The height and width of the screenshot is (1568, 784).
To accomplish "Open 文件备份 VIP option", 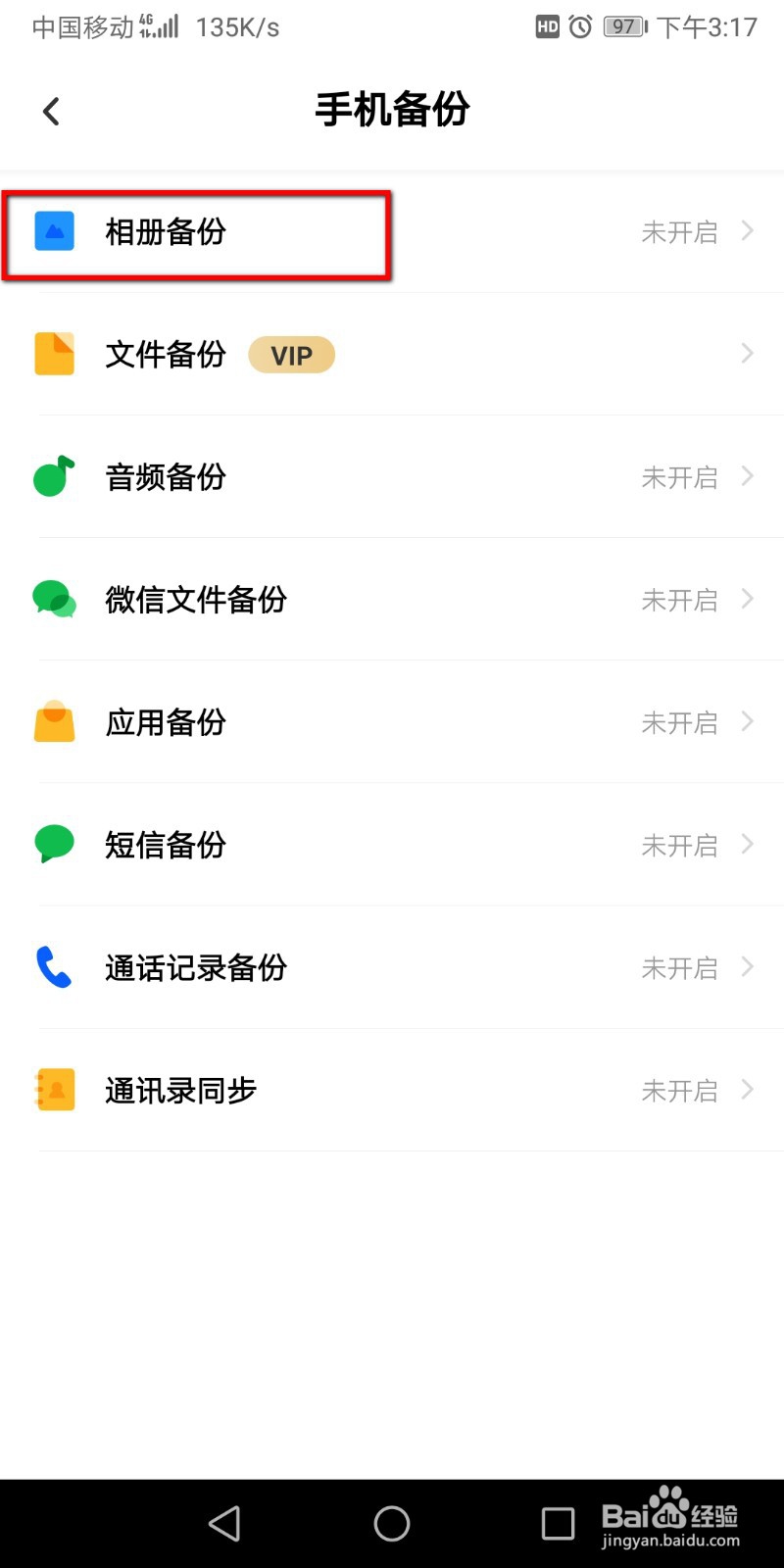I will click(392, 354).
